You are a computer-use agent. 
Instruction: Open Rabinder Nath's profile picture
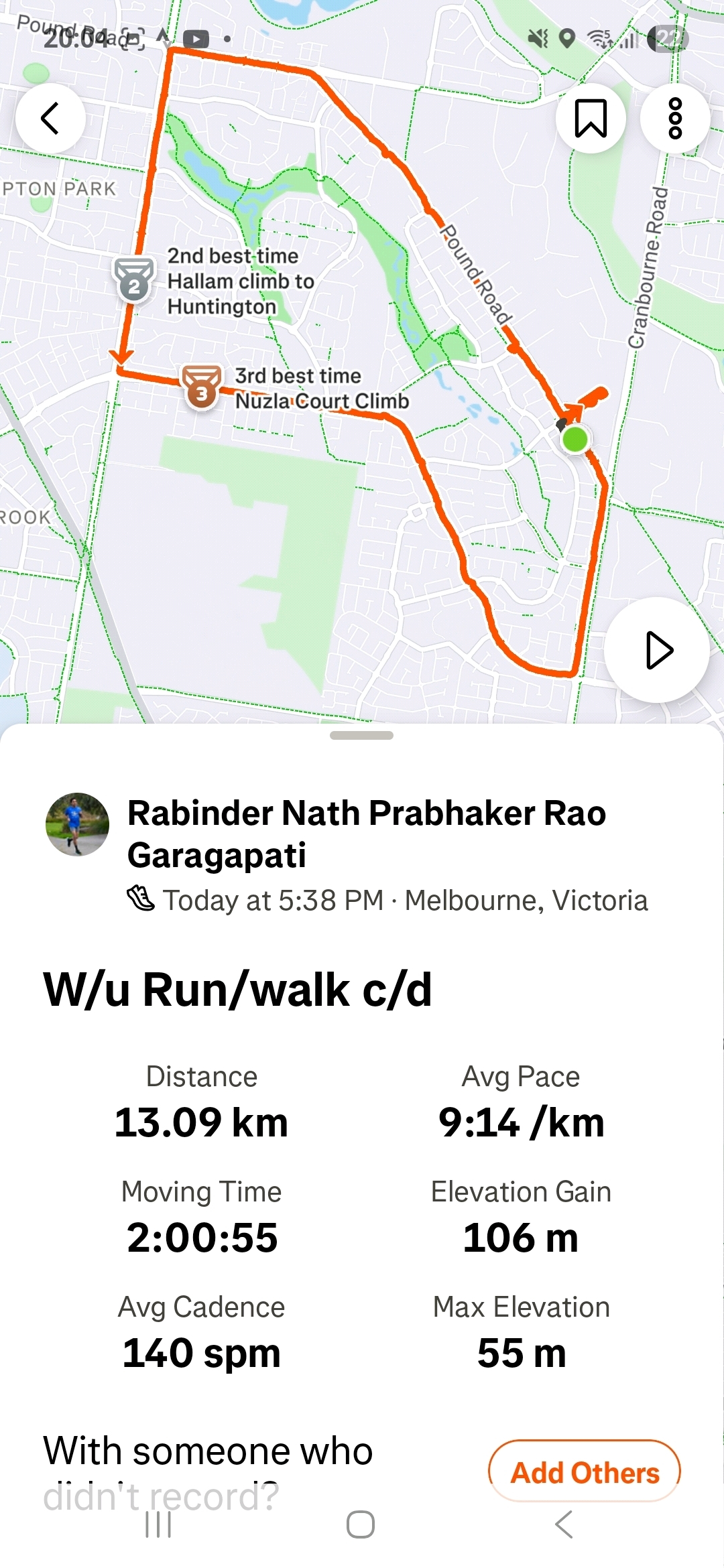[77, 824]
